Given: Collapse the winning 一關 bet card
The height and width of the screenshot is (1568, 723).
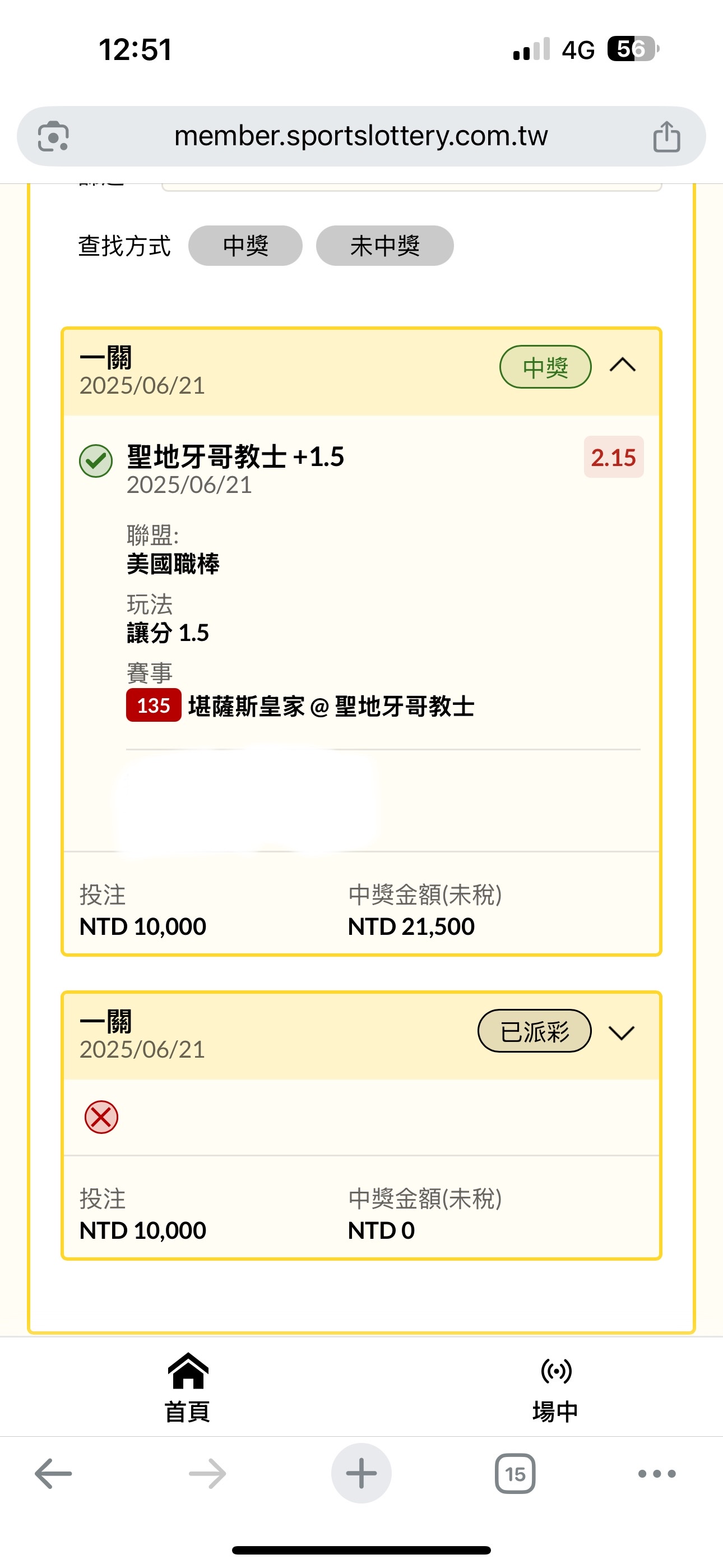Looking at the screenshot, I should click(x=623, y=365).
